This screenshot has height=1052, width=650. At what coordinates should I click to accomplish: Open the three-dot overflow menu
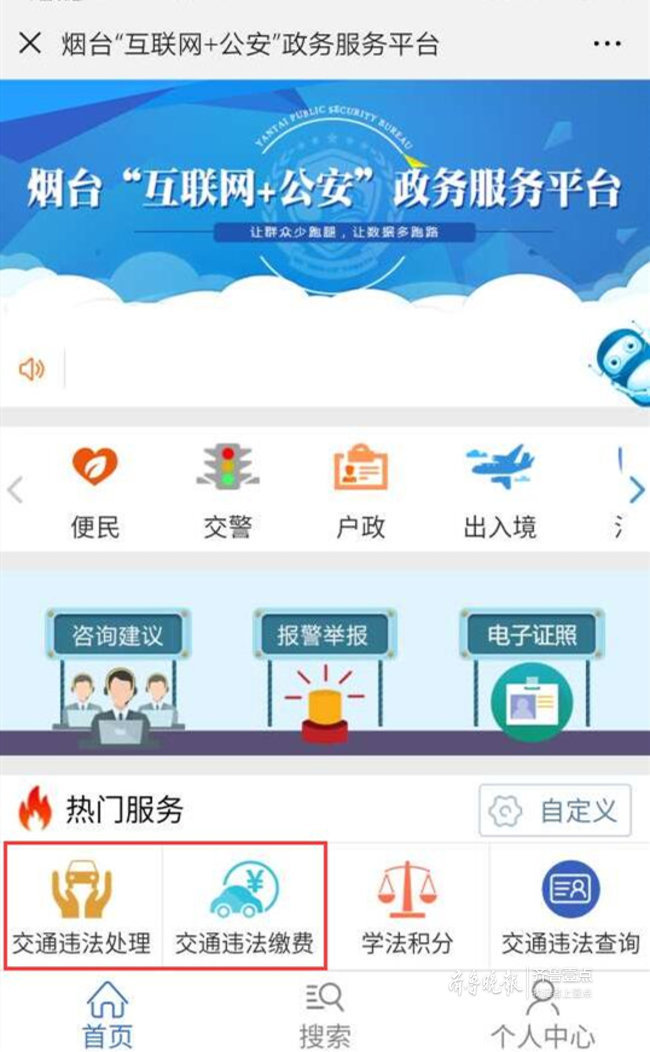click(x=607, y=44)
